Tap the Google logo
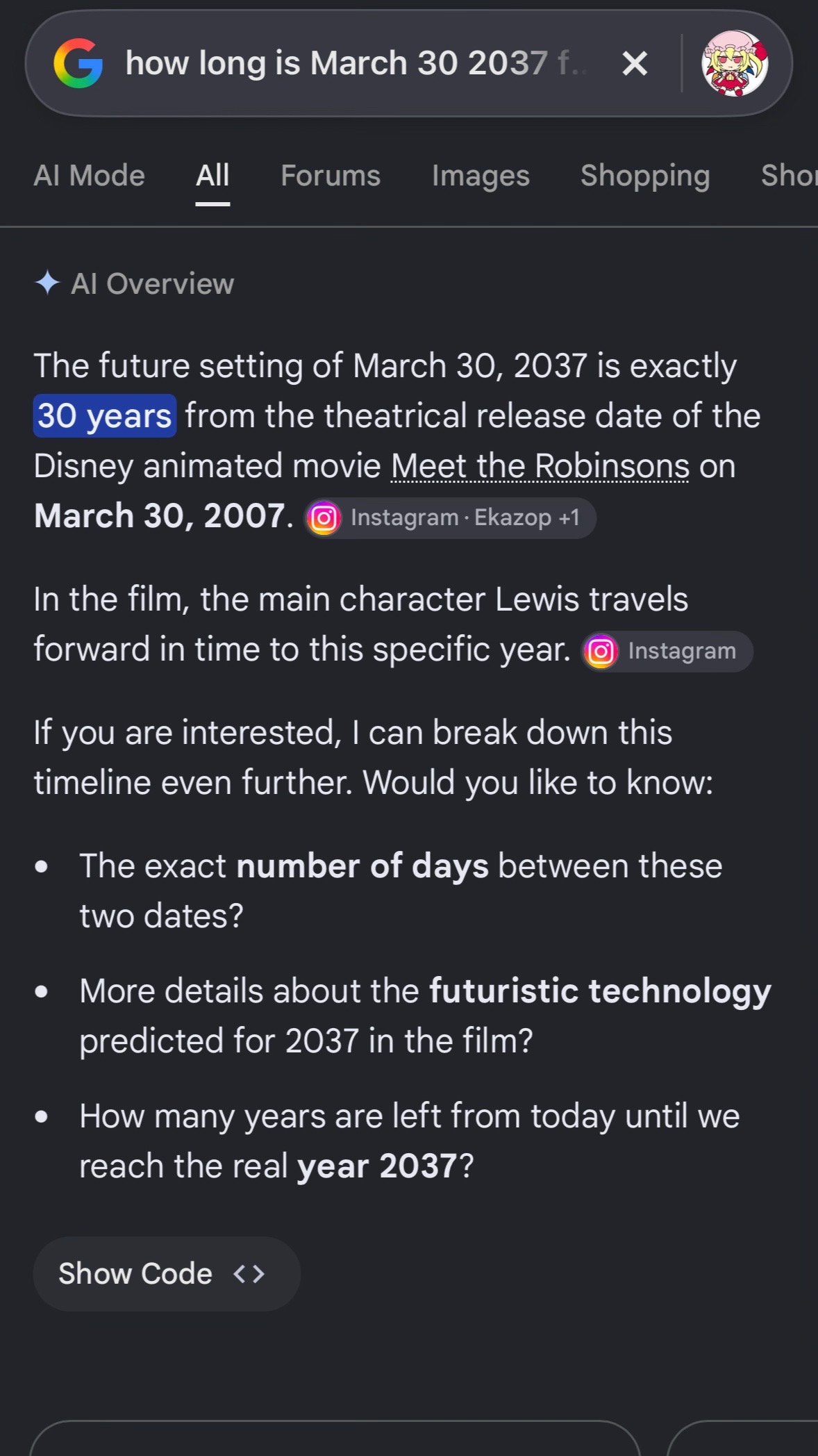The height and width of the screenshot is (1456, 818). tap(78, 63)
